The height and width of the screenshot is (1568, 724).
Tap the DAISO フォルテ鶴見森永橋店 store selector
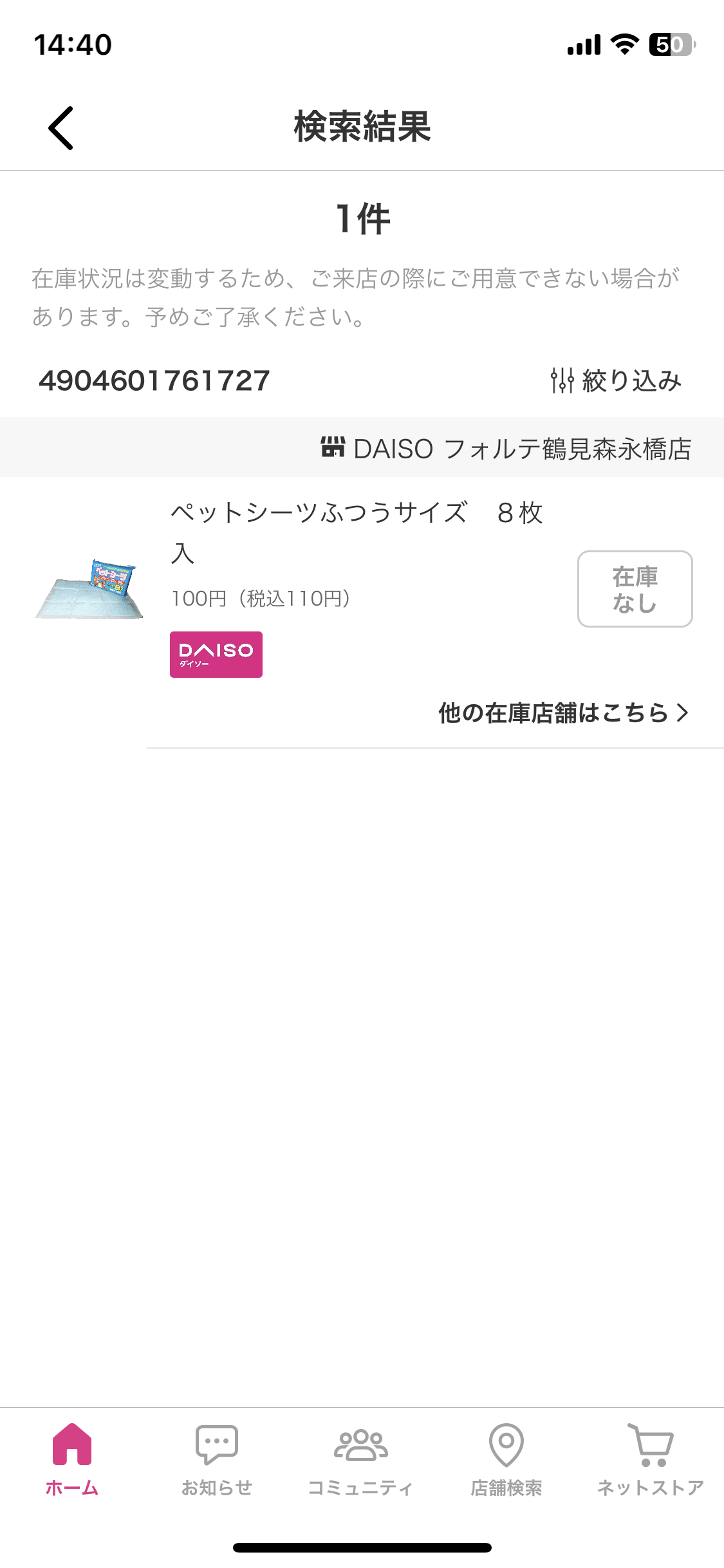(506, 448)
